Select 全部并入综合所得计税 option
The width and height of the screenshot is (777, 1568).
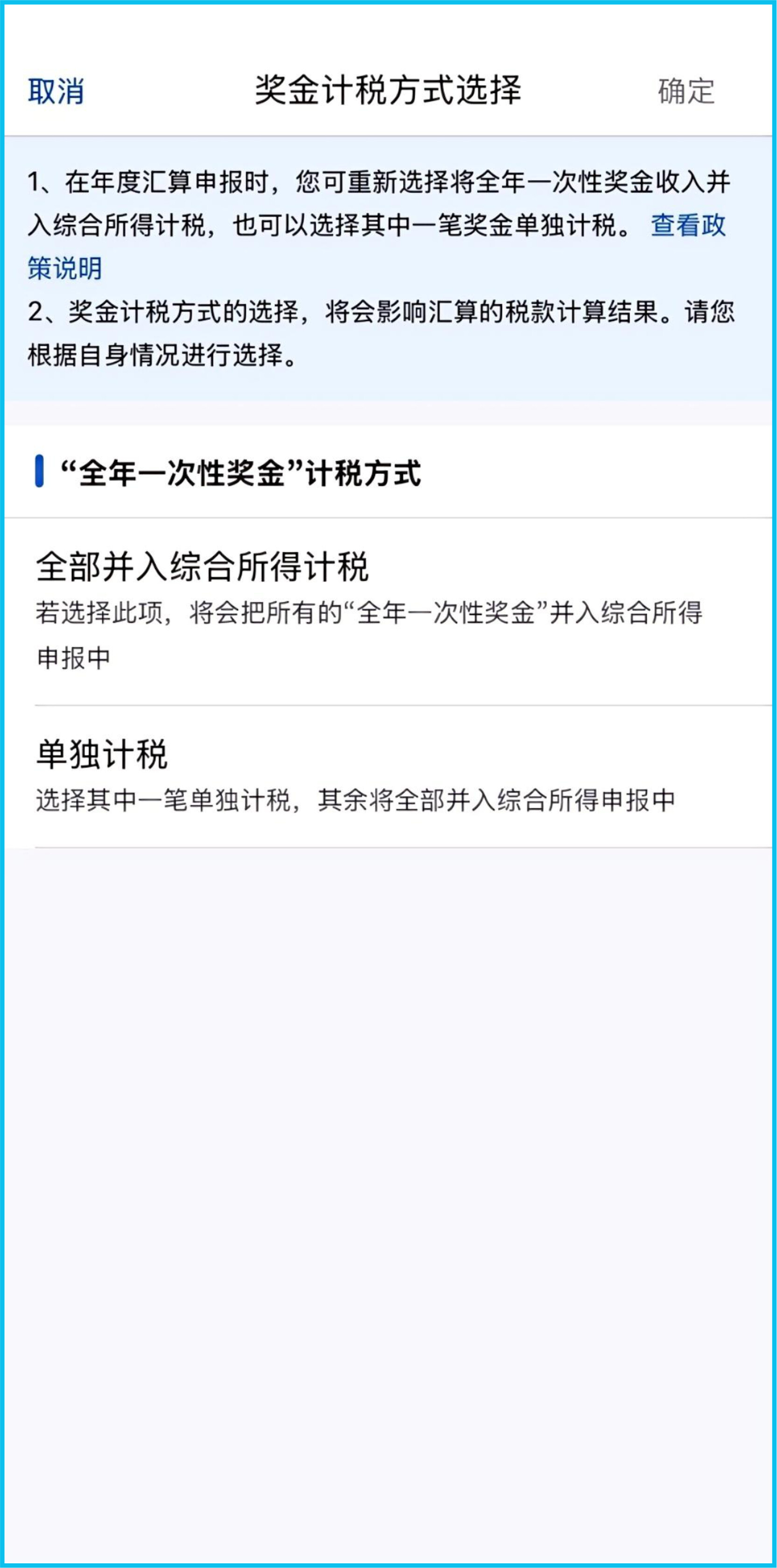(203, 567)
